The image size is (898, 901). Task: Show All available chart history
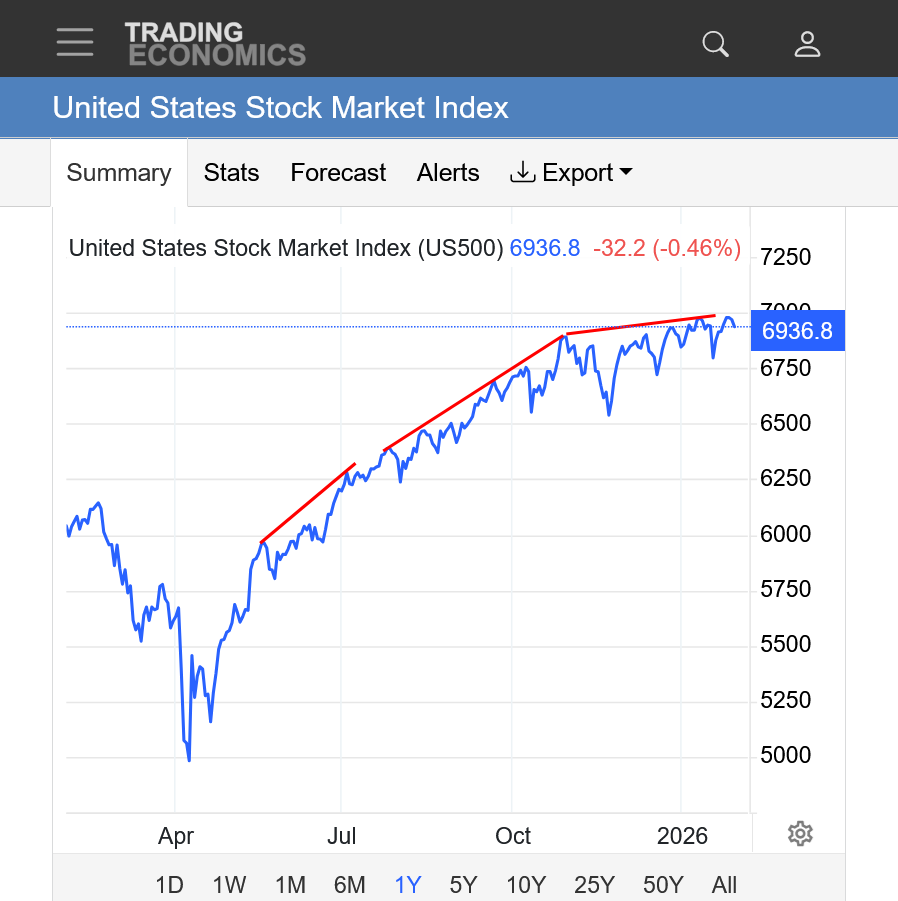pos(724,884)
